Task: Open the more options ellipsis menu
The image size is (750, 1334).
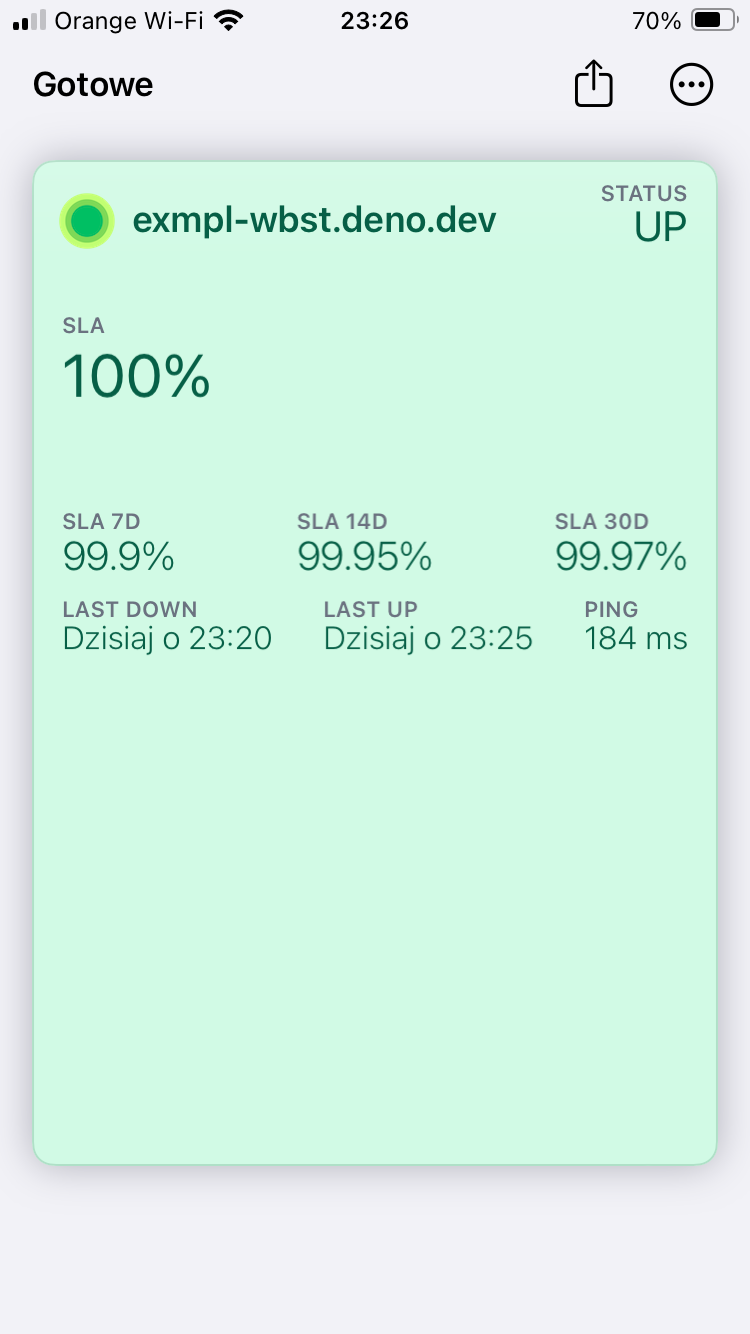Action: 691,85
